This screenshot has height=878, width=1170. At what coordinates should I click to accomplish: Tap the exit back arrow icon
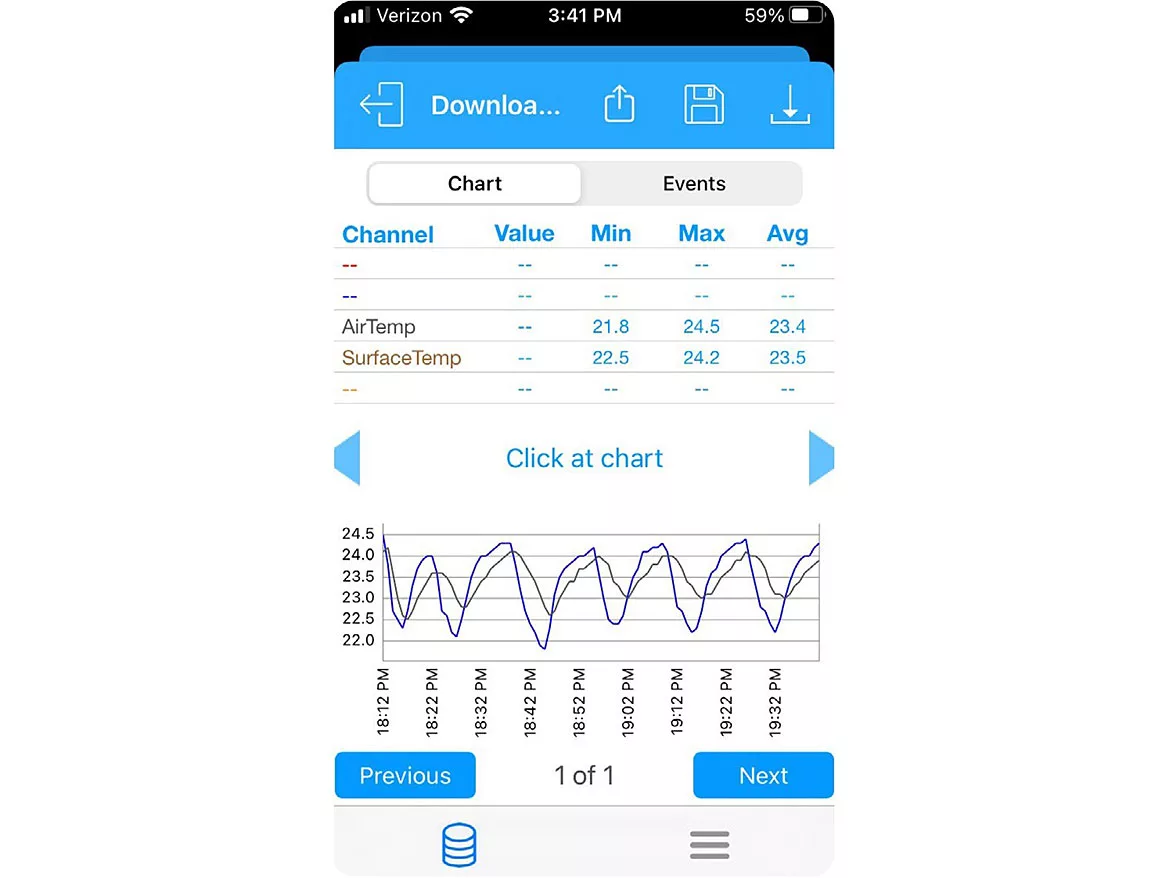click(x=381, y=105)
